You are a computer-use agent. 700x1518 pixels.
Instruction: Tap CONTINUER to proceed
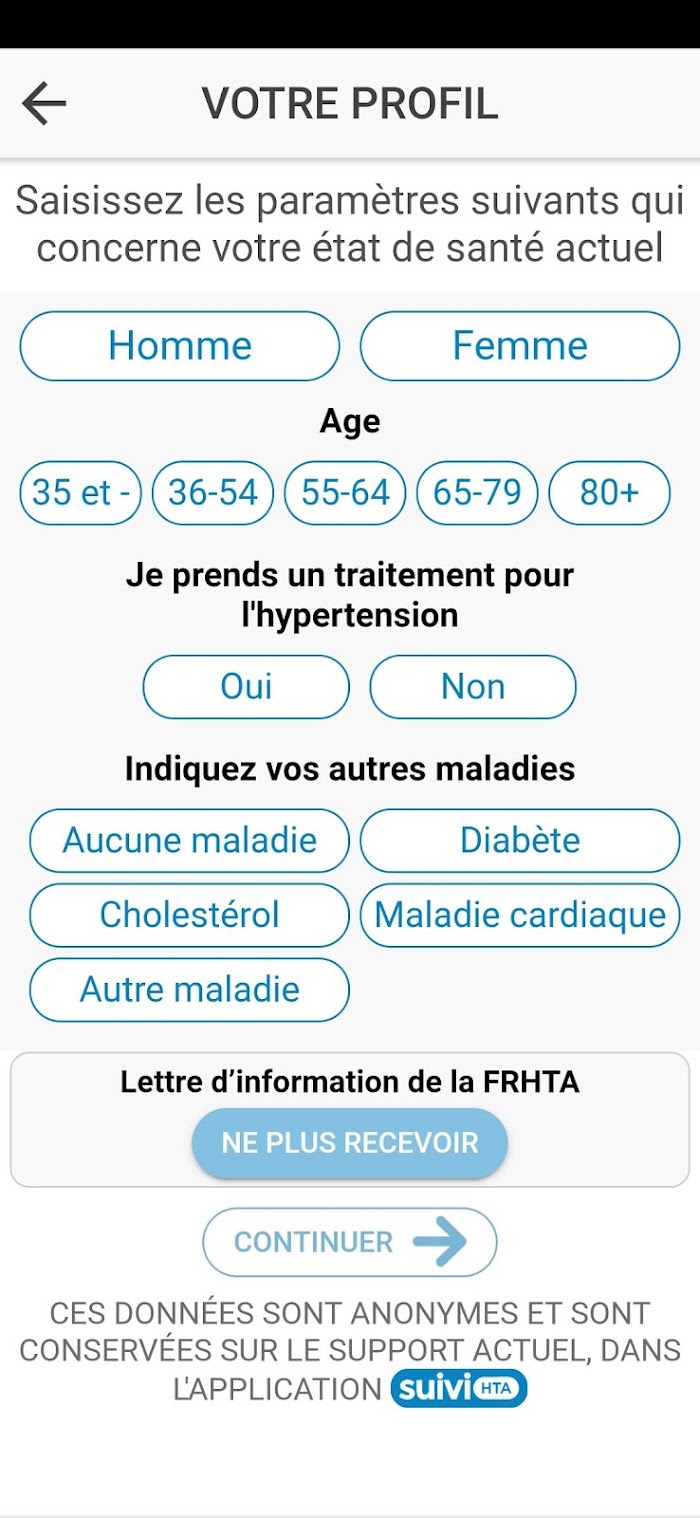[x=350, y=1242]
